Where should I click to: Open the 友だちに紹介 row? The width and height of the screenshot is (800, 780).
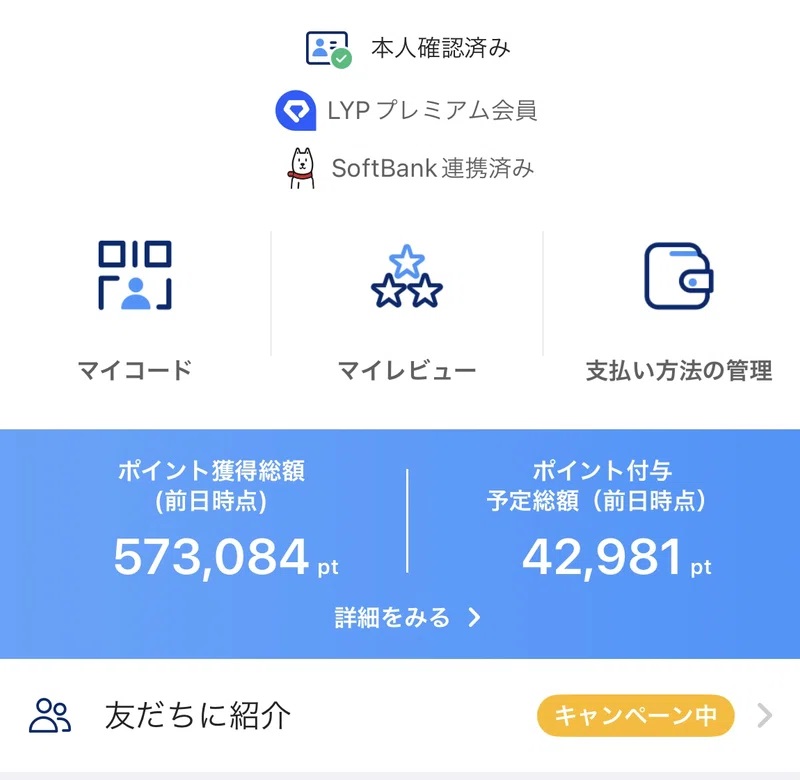[400, 716]
